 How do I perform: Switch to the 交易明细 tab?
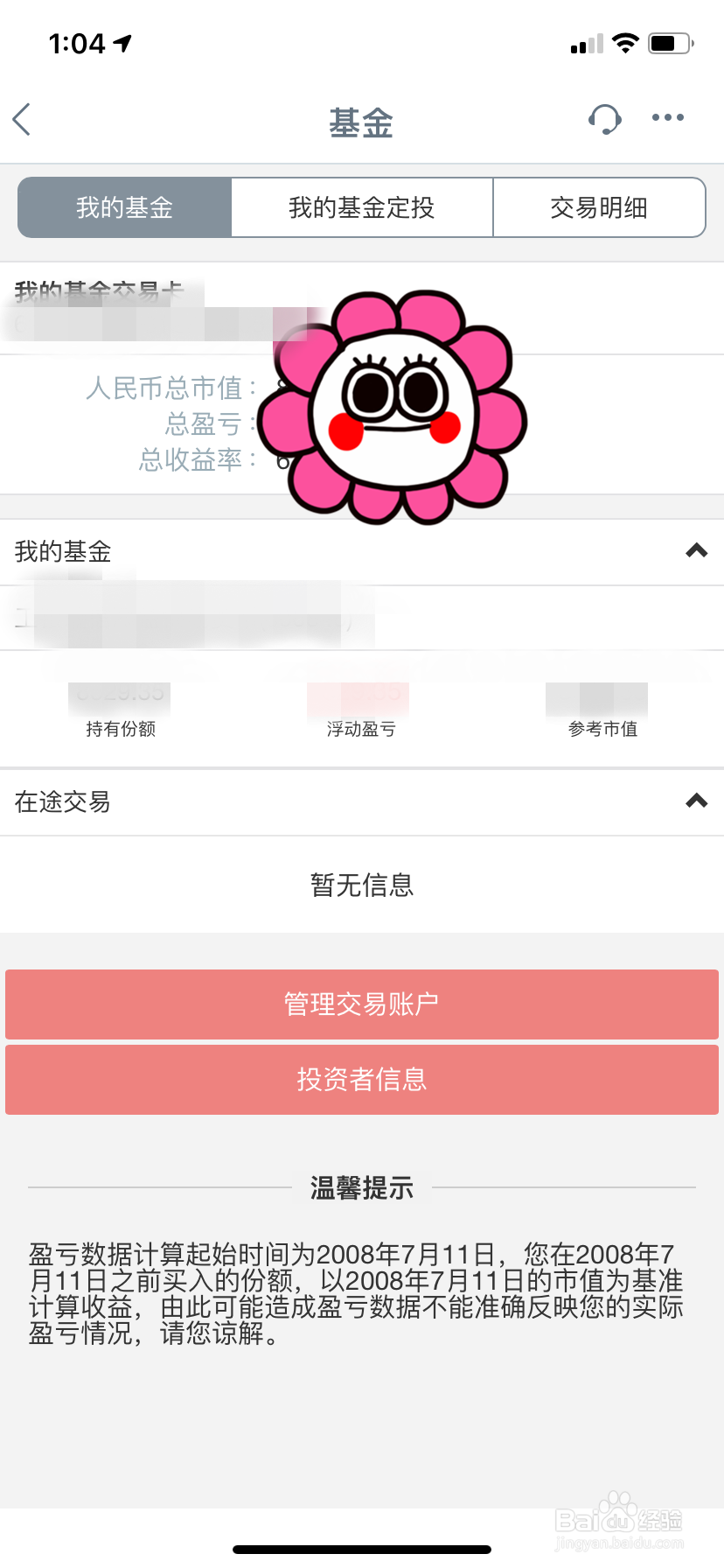pos(600,207)
